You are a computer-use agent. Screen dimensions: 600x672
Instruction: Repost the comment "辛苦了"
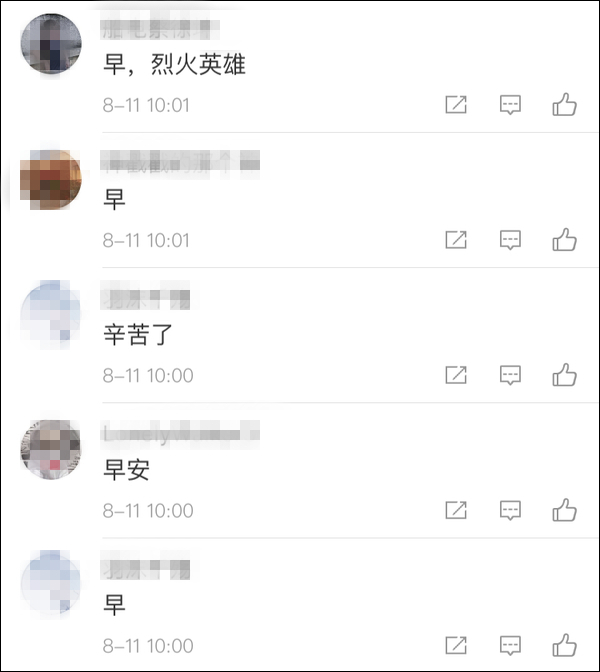click(456, 375)
